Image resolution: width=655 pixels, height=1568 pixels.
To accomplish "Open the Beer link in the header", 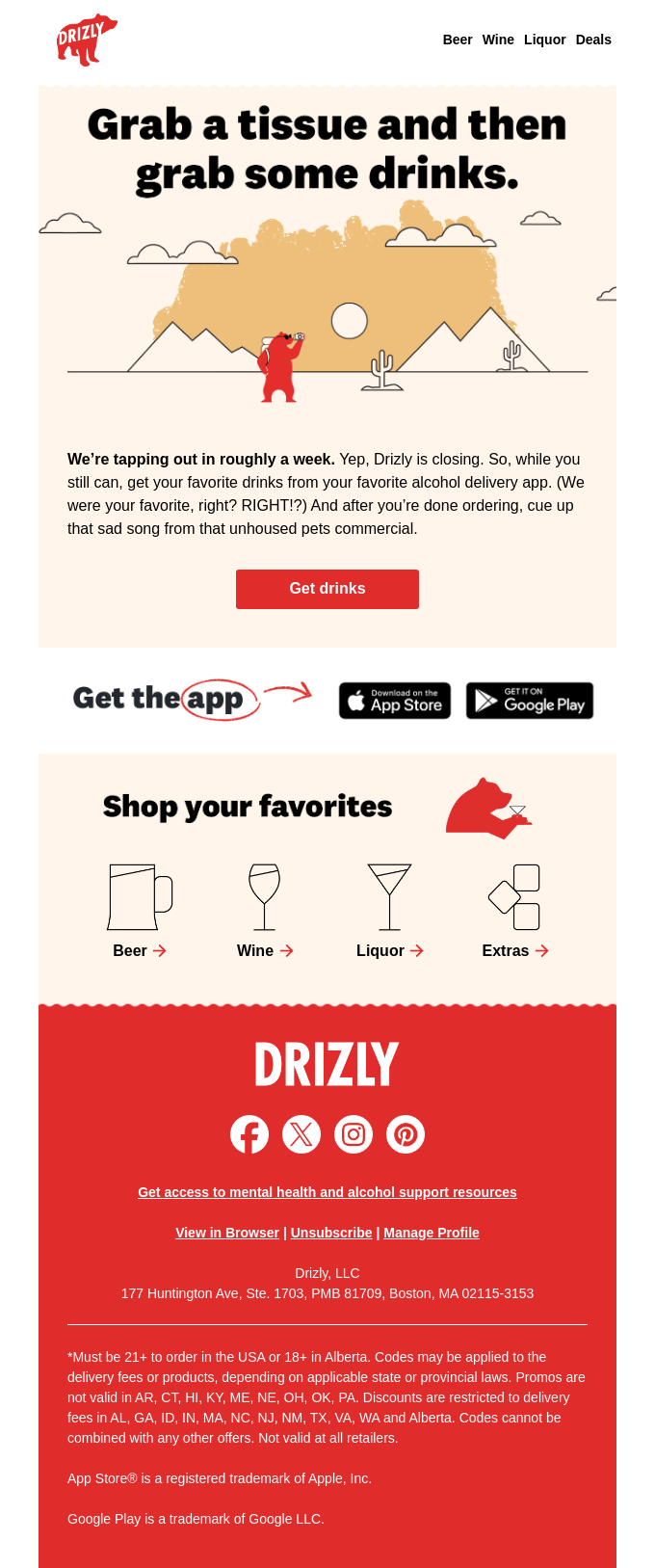I will pyautogui.click(x=458, y=40).
